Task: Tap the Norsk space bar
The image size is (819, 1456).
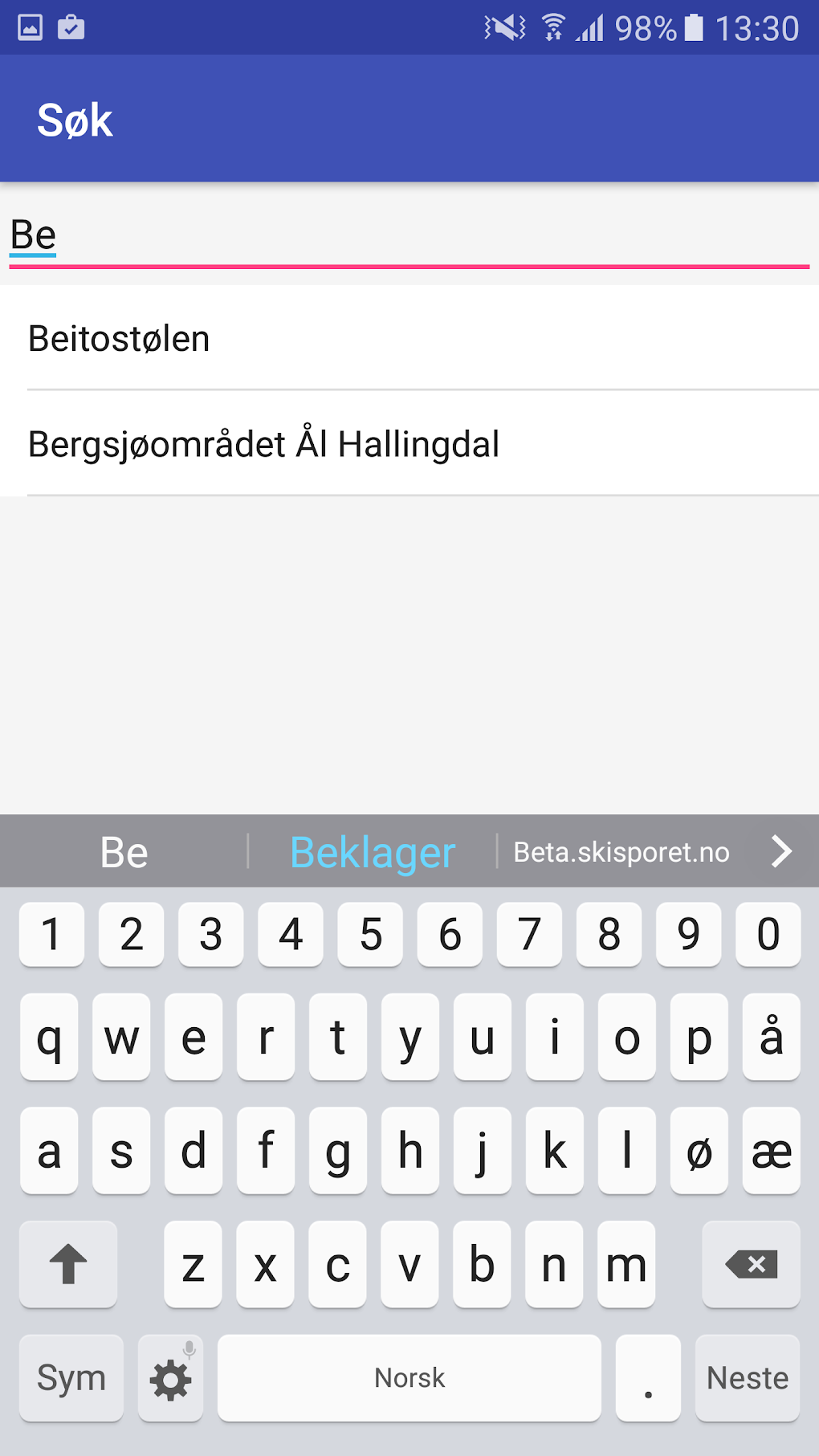Action: click(409, 1378)
